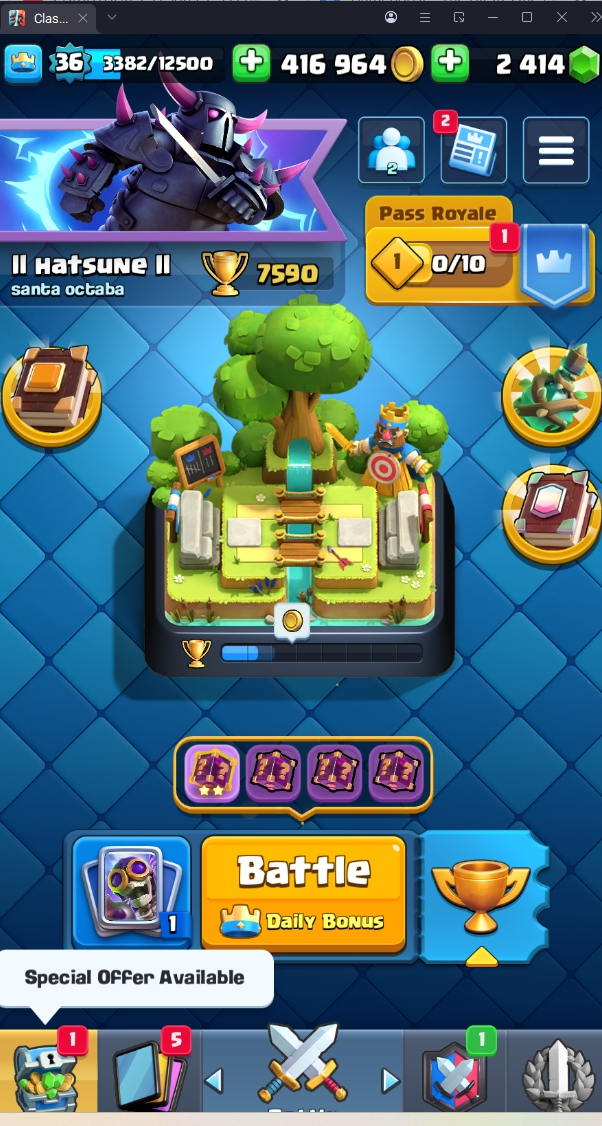Screen dimensions: 602x1126
Task: View the news feed with 2 alerts
Action: coord(473,151)
